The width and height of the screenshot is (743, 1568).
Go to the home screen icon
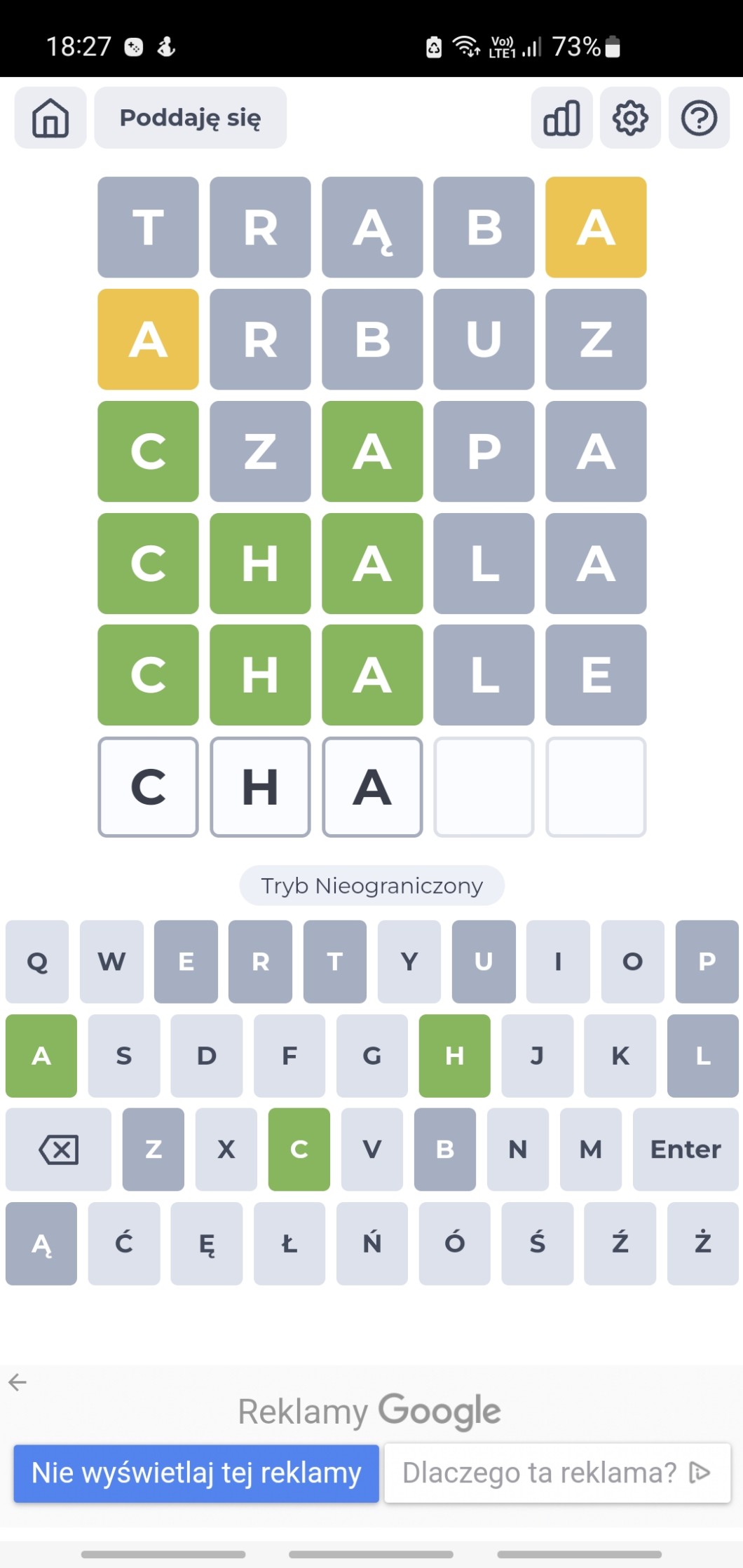click(50, 118)
